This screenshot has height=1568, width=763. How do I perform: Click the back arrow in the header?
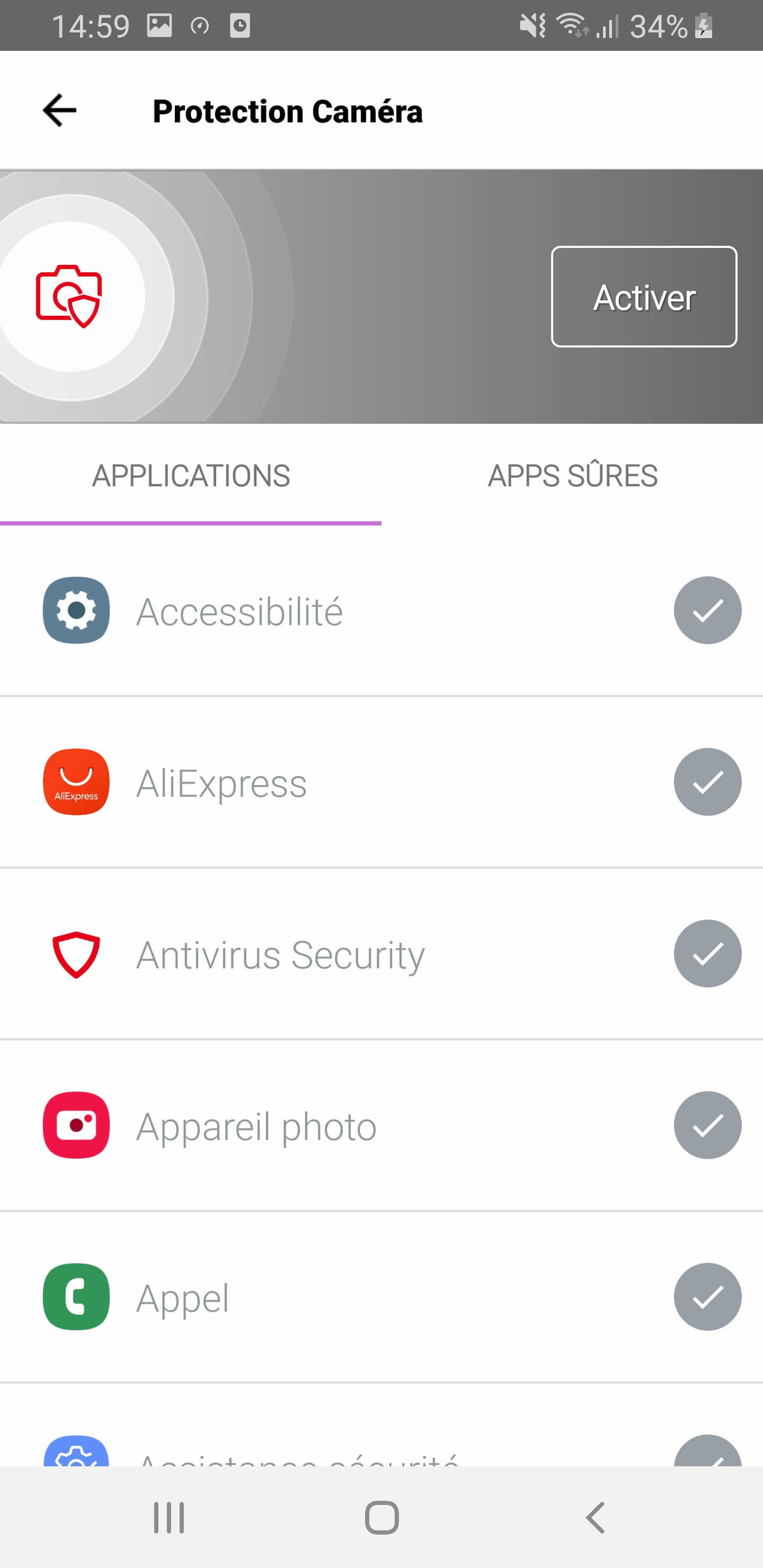[58, 111]
